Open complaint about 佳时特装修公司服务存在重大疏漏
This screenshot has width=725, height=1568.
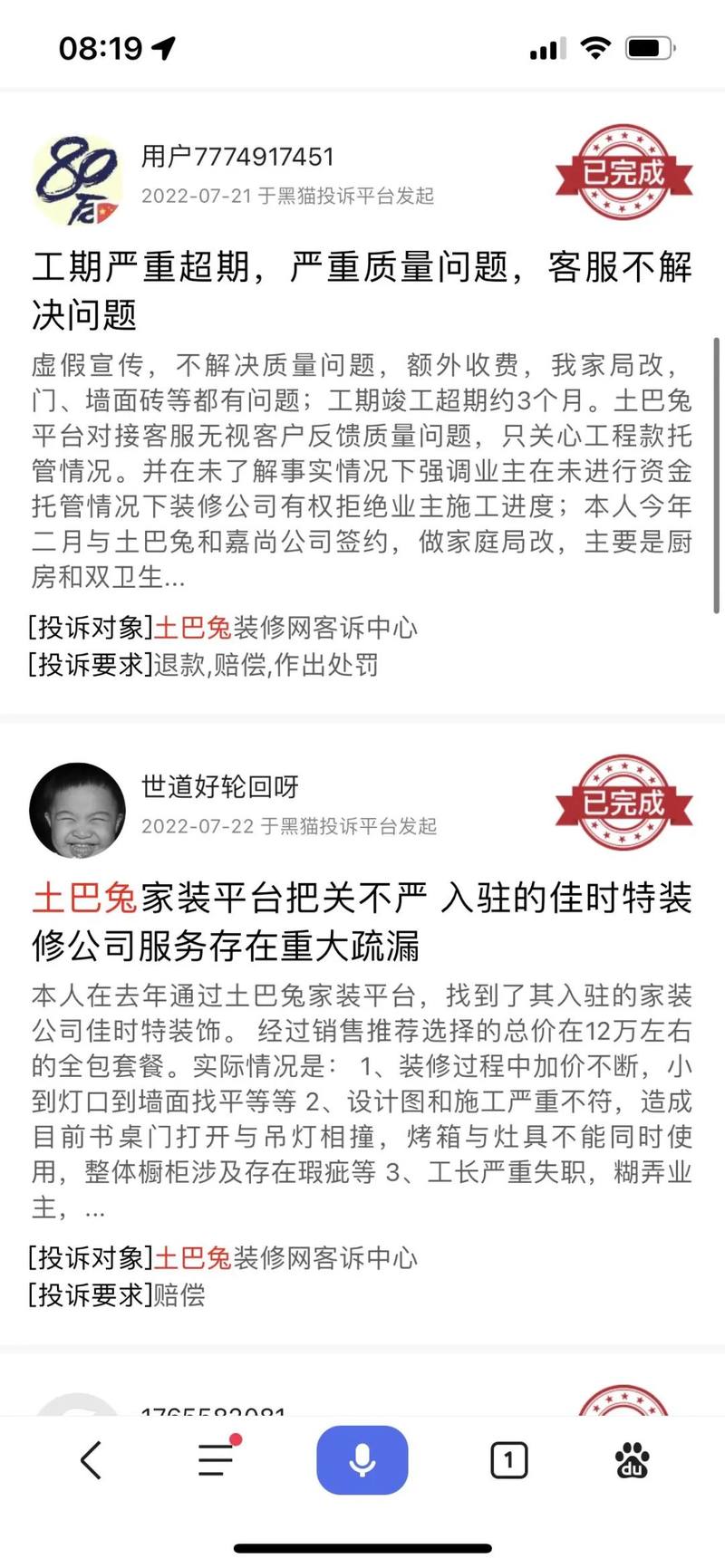pyautogui.click(x=361, y=921)
